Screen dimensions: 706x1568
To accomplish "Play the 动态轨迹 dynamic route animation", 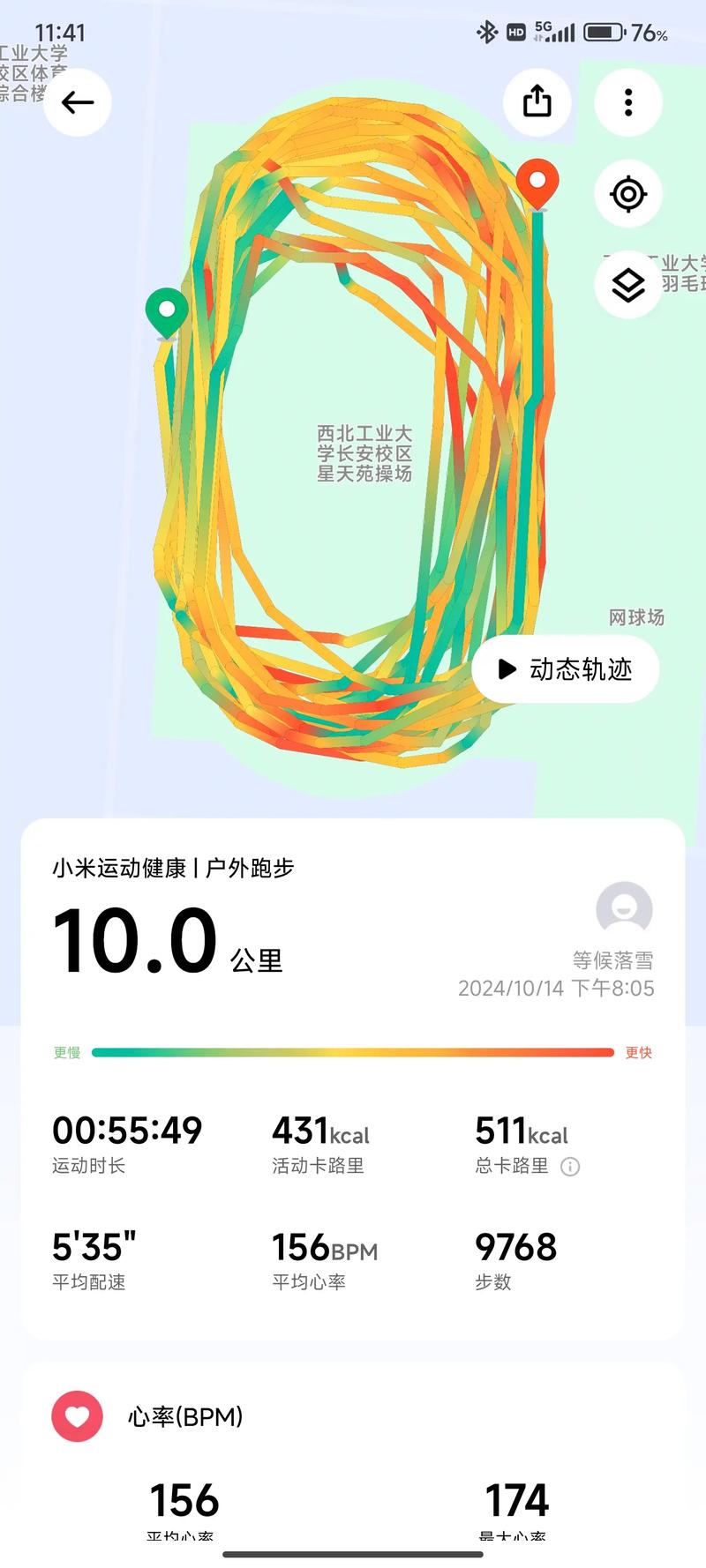I will click(x=563, y=670).
